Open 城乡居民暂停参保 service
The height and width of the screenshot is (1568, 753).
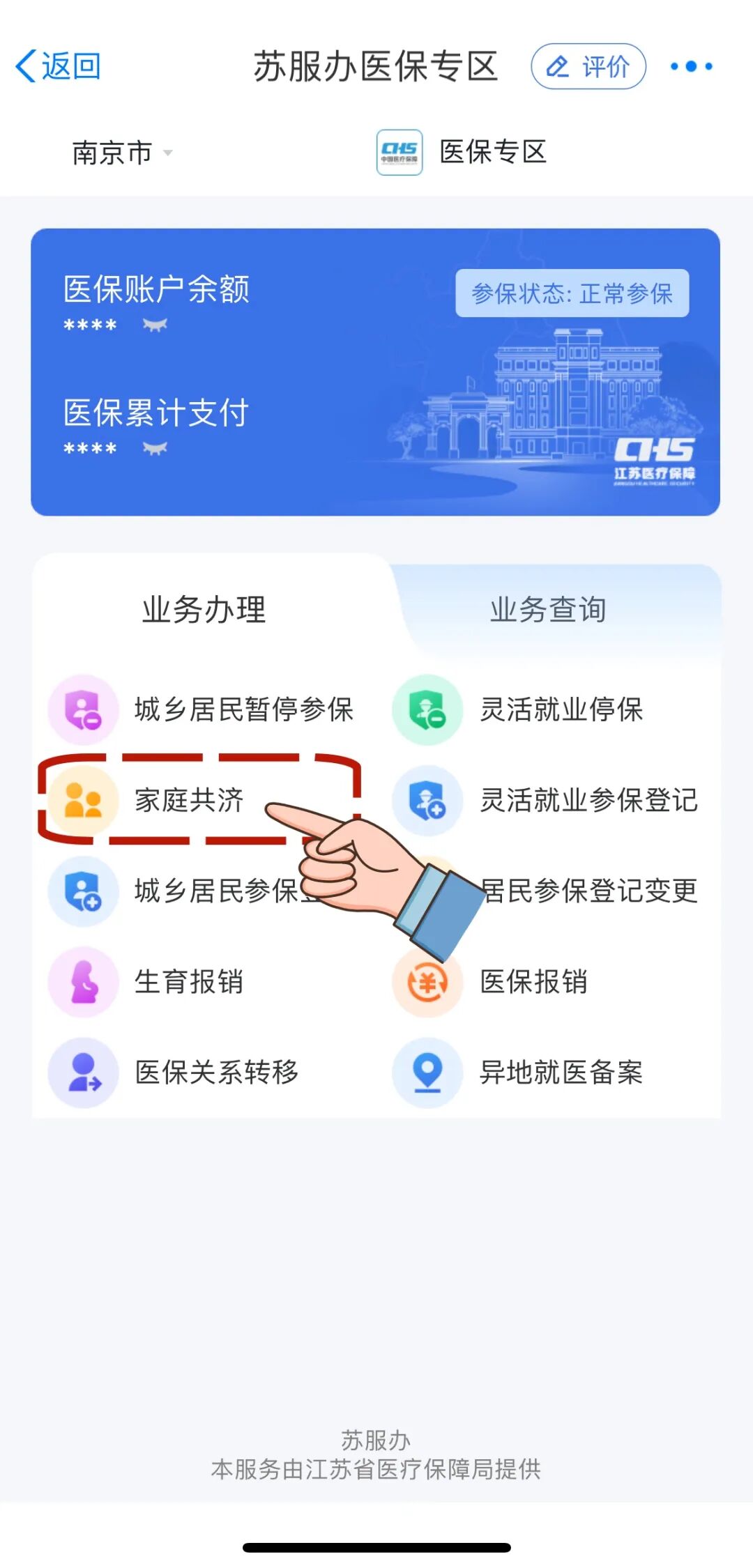tap(83, 709)
